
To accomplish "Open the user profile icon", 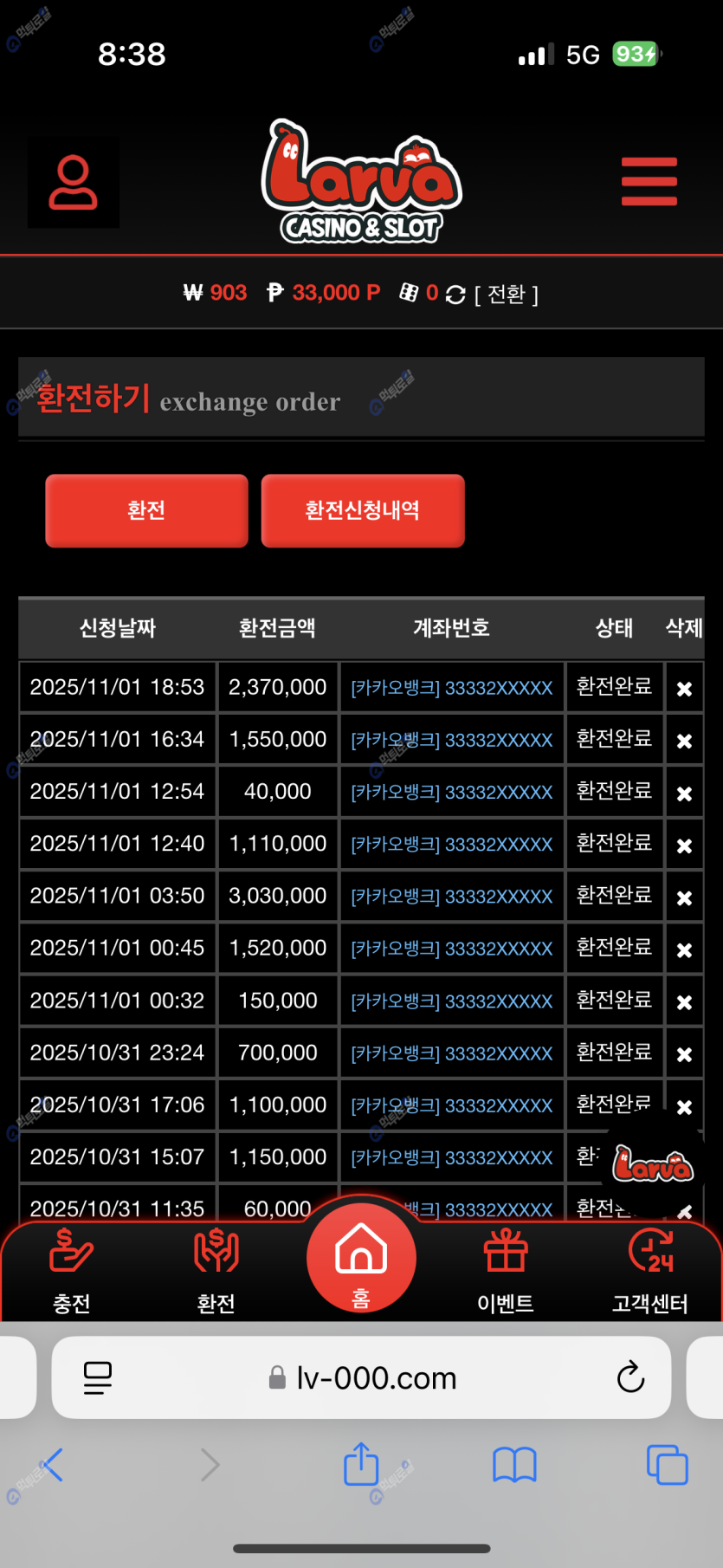I will tap(73, 183).
